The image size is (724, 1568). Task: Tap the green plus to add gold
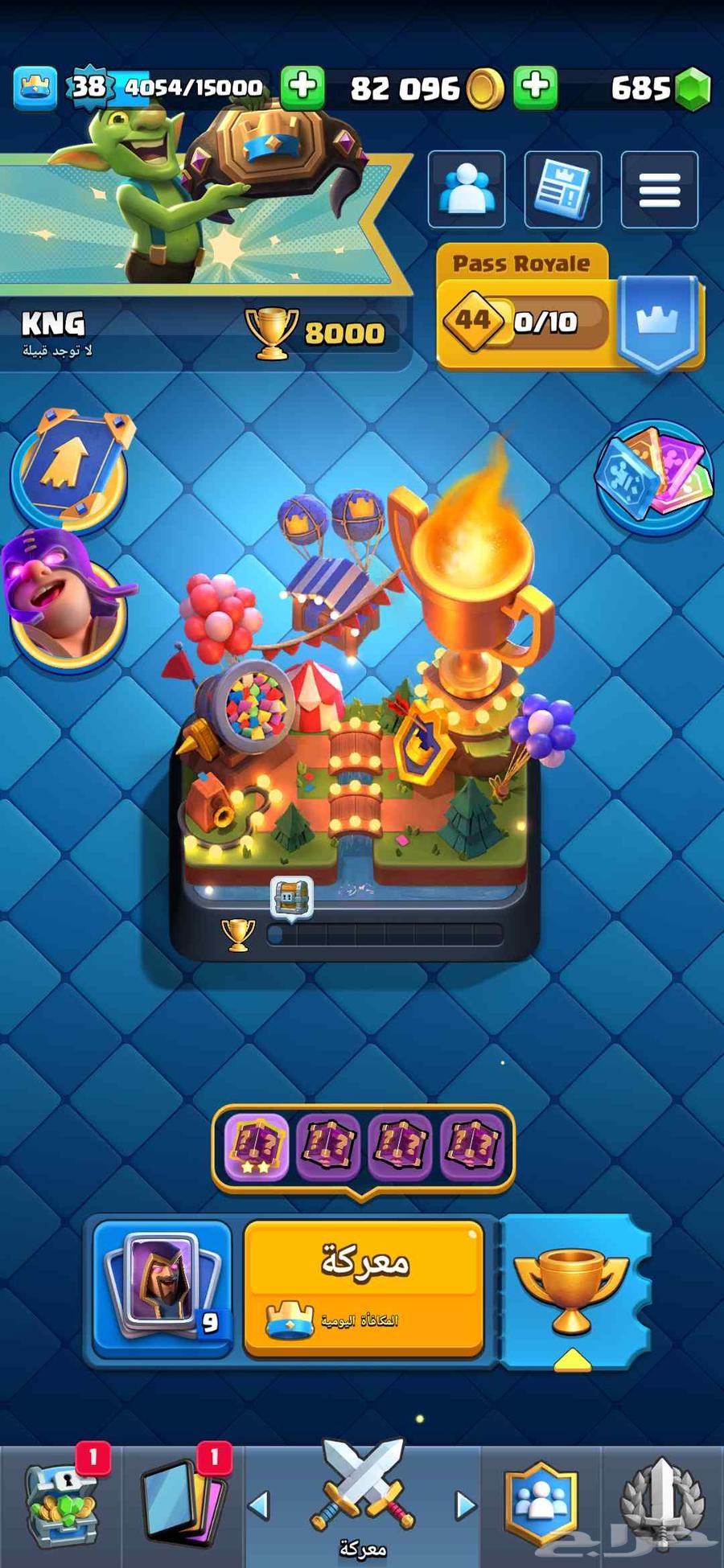[x=536, y=87]
